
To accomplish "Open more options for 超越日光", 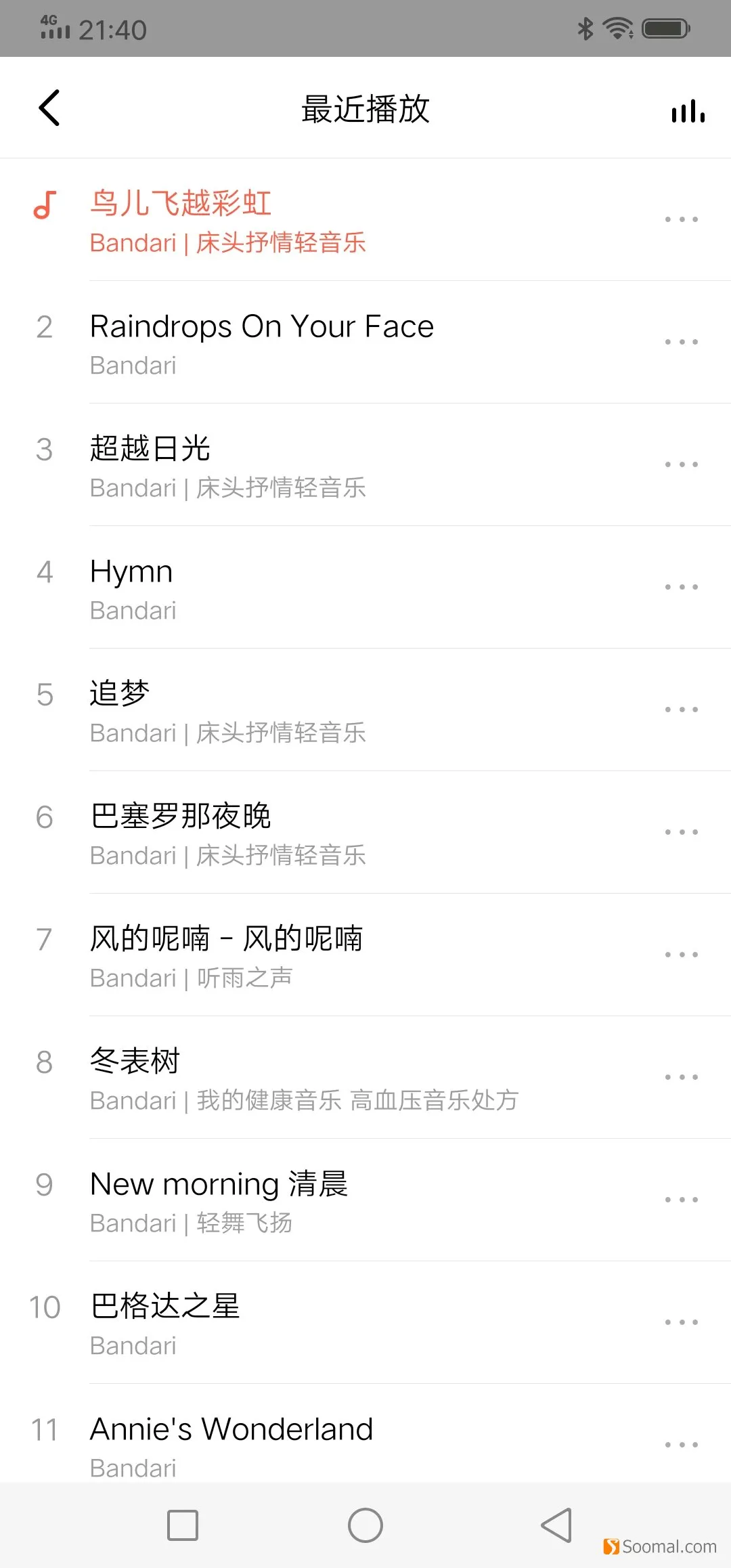I will [681, 465].
